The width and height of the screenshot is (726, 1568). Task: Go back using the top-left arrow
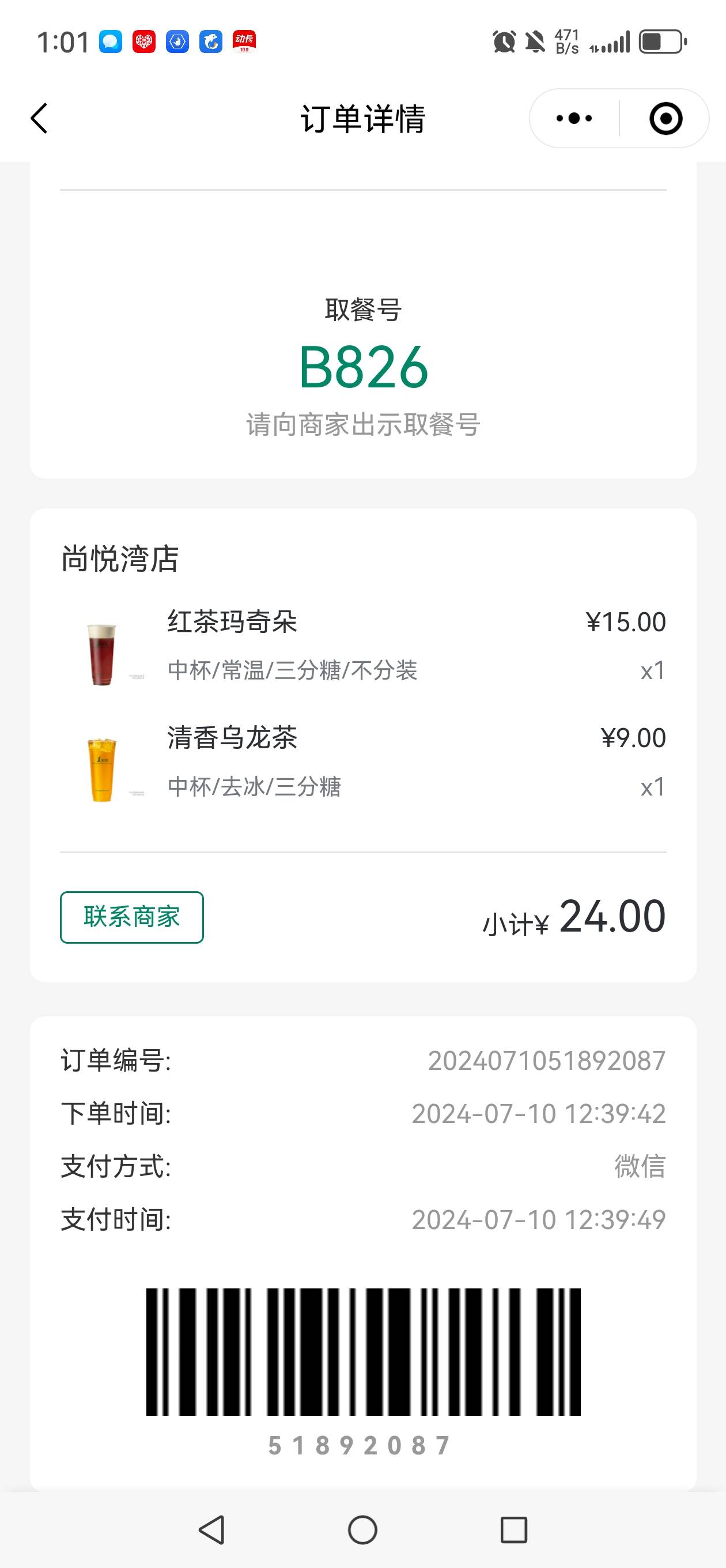[x=39, y=118]
